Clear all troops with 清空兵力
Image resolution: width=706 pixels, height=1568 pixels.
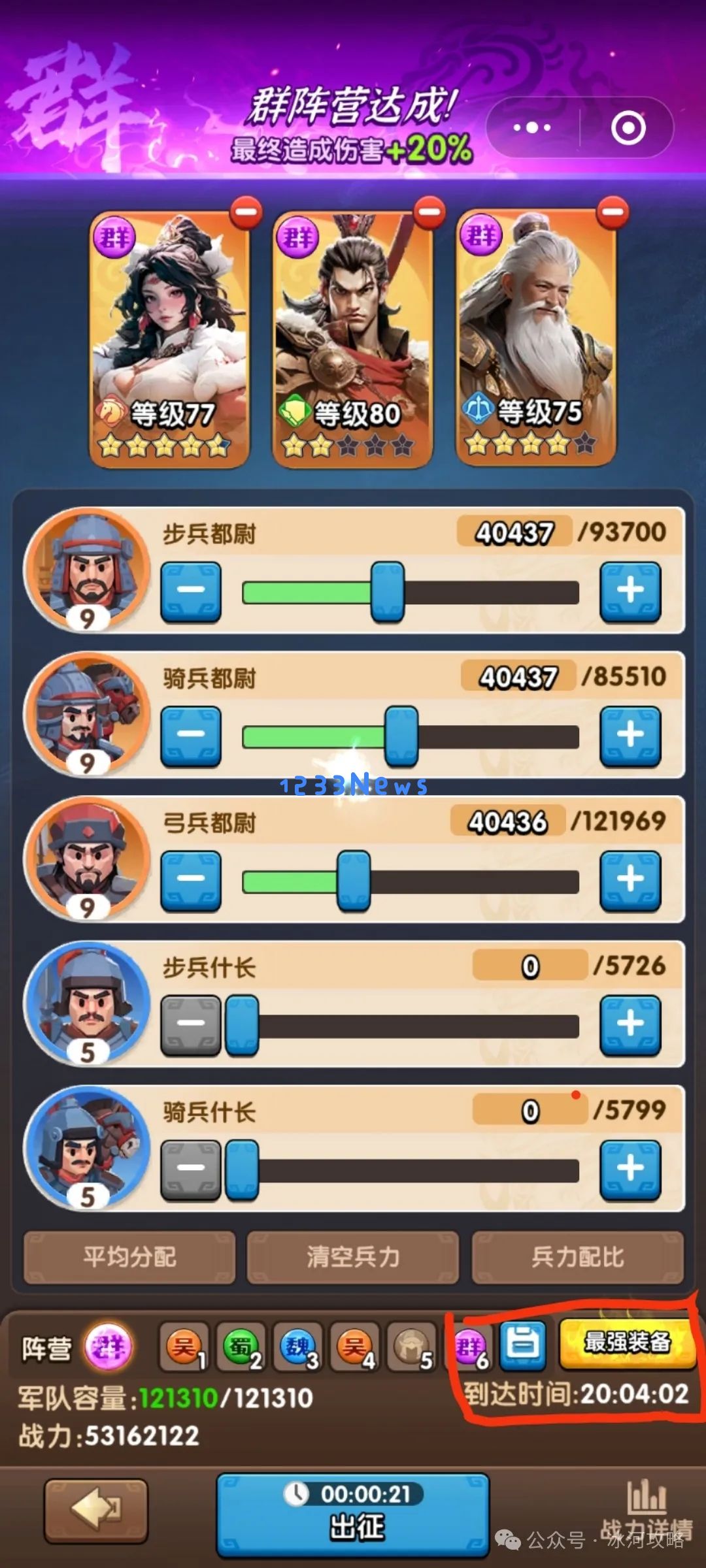pyautogui.click(x=353, y=1256)
